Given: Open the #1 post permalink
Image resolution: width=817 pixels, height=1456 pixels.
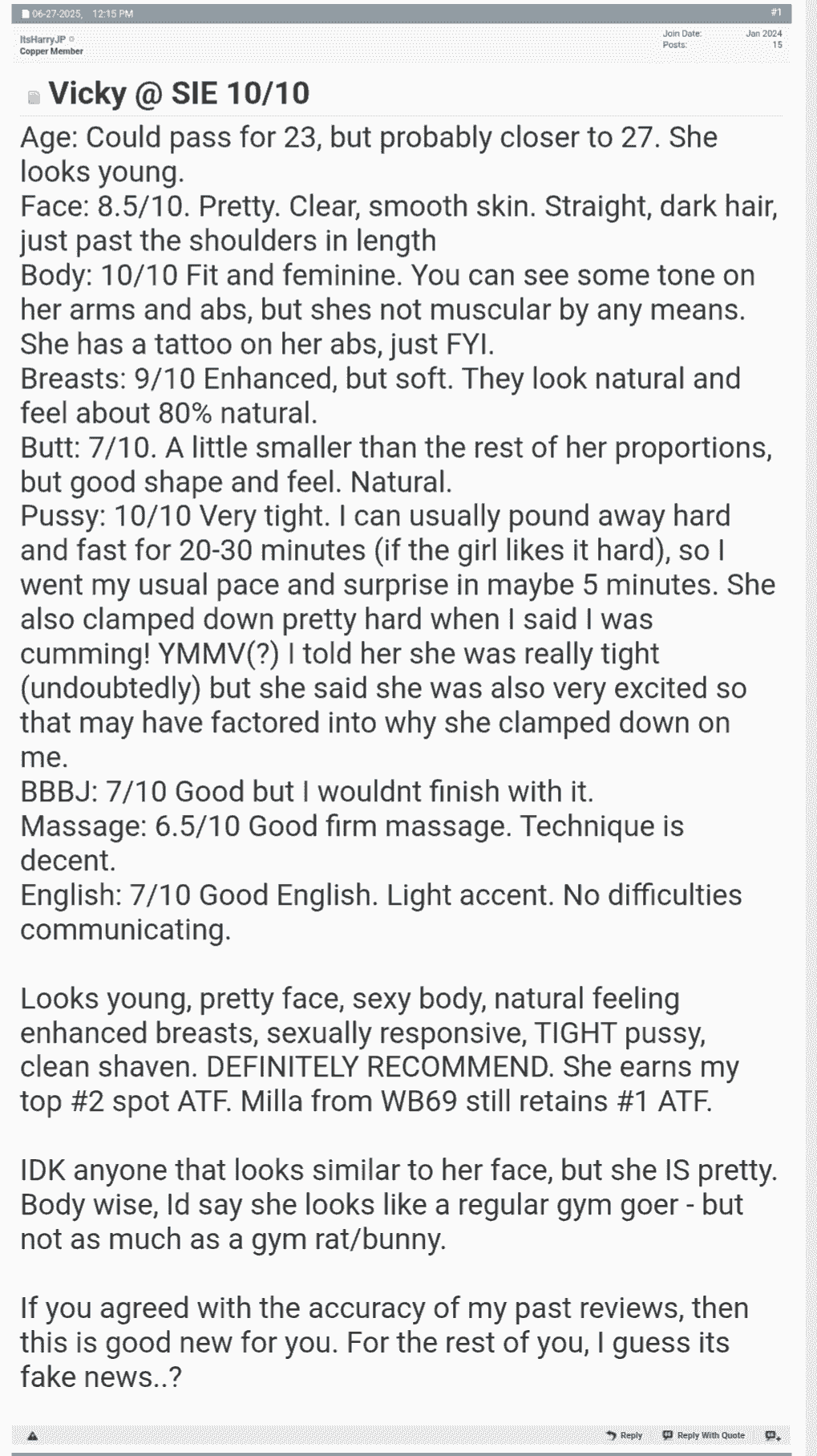Looking at the screenshot, I should coord(775,13).
